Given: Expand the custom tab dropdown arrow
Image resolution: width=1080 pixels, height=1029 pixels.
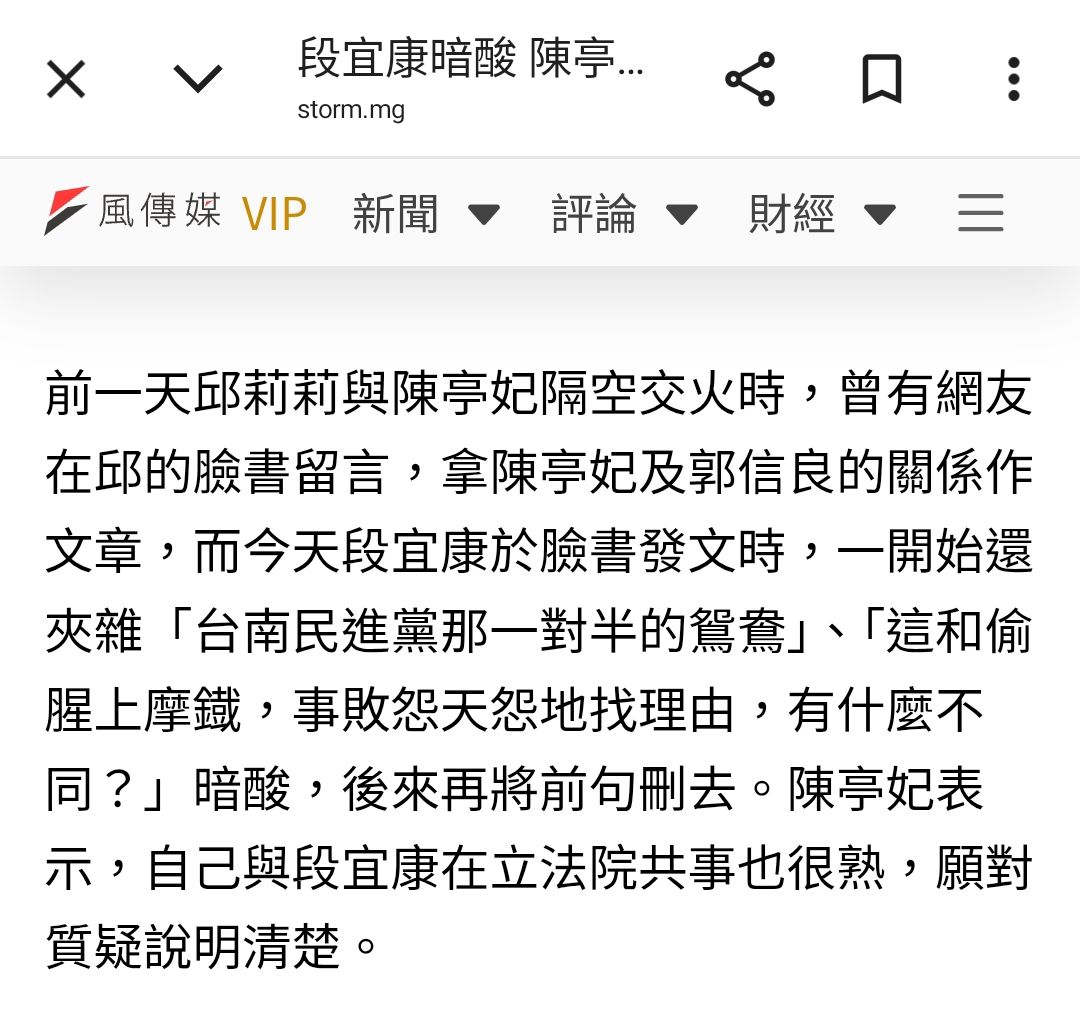Looking at the screenshot, I should click(x=197, y=79).
